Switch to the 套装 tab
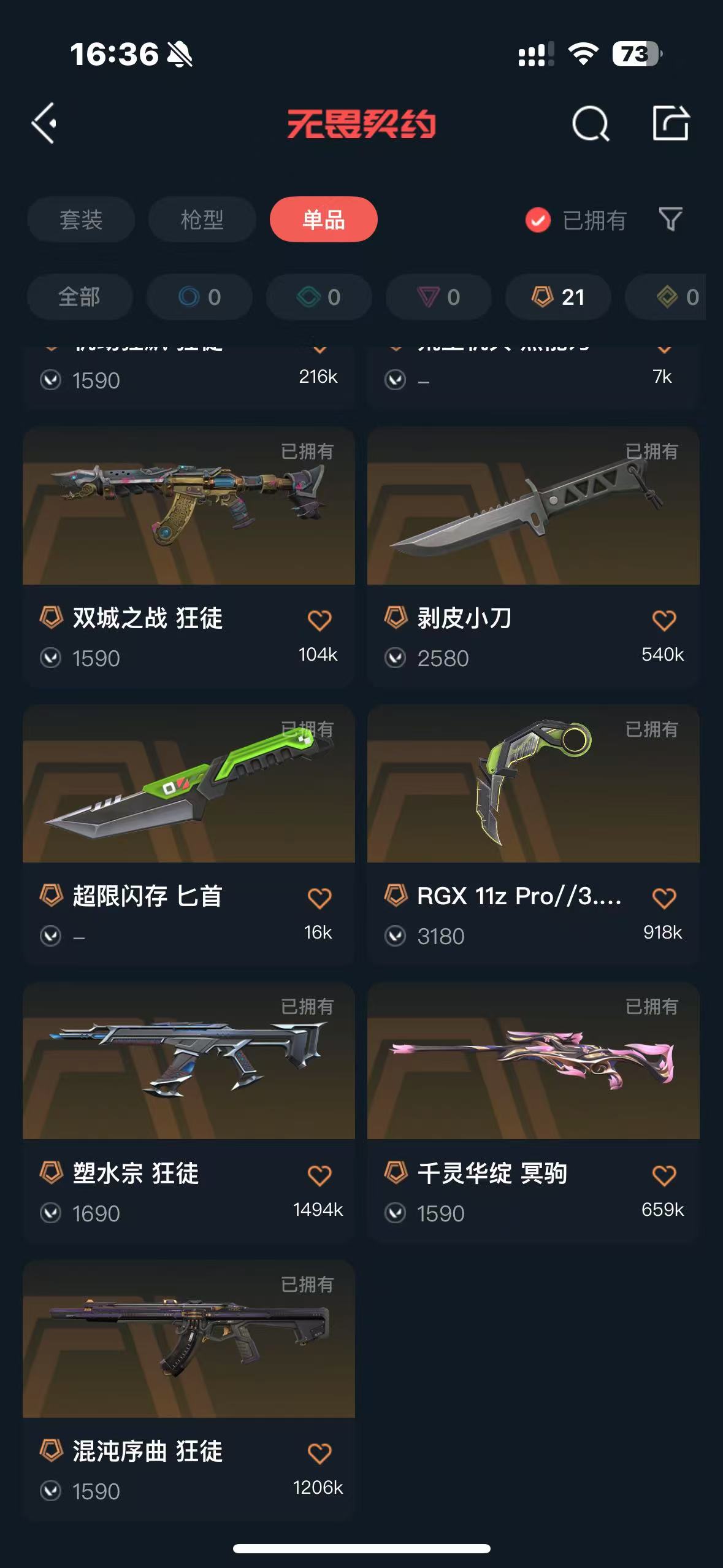The height and width of the screenshot is (1568, 723). [x=81, y=220]
